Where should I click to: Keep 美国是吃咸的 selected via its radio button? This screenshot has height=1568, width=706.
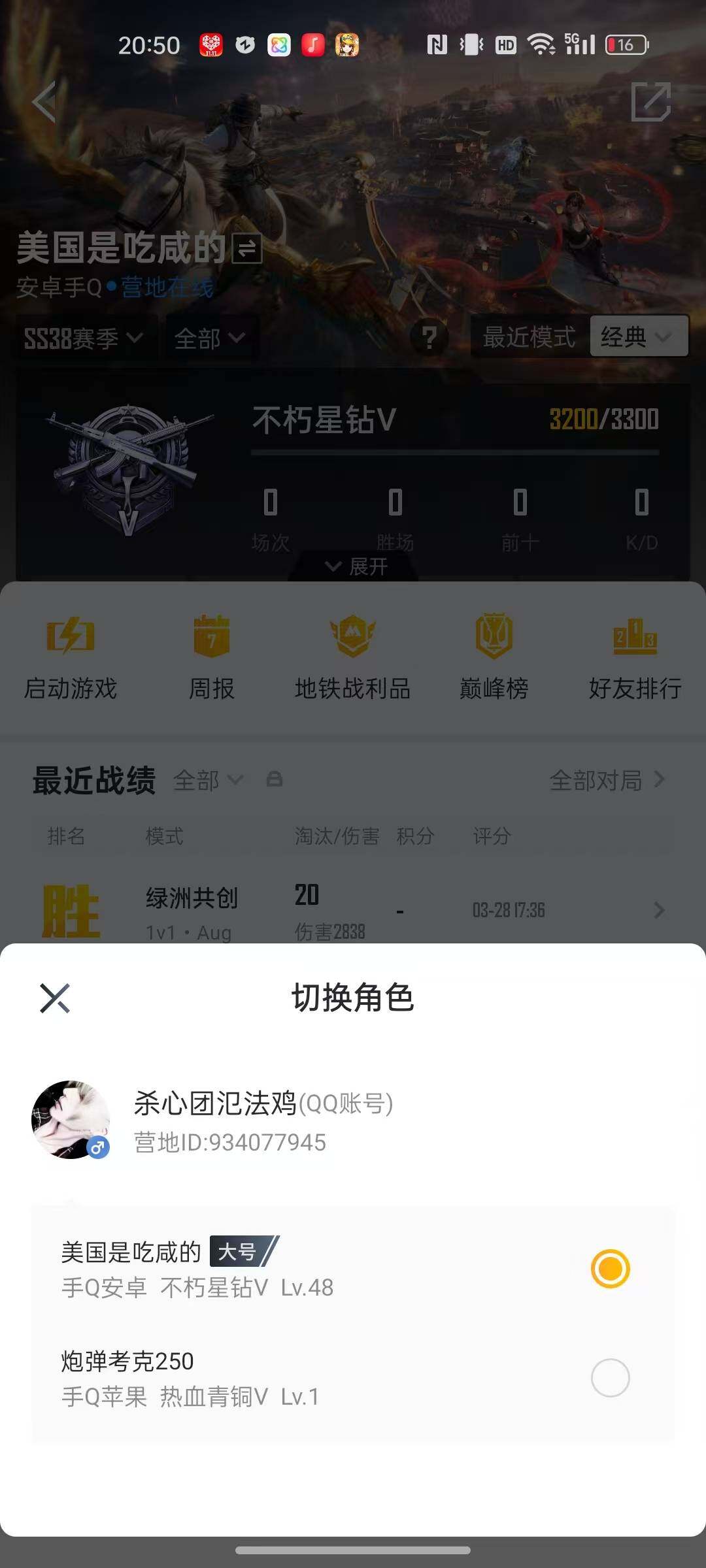click(610, 1266)
